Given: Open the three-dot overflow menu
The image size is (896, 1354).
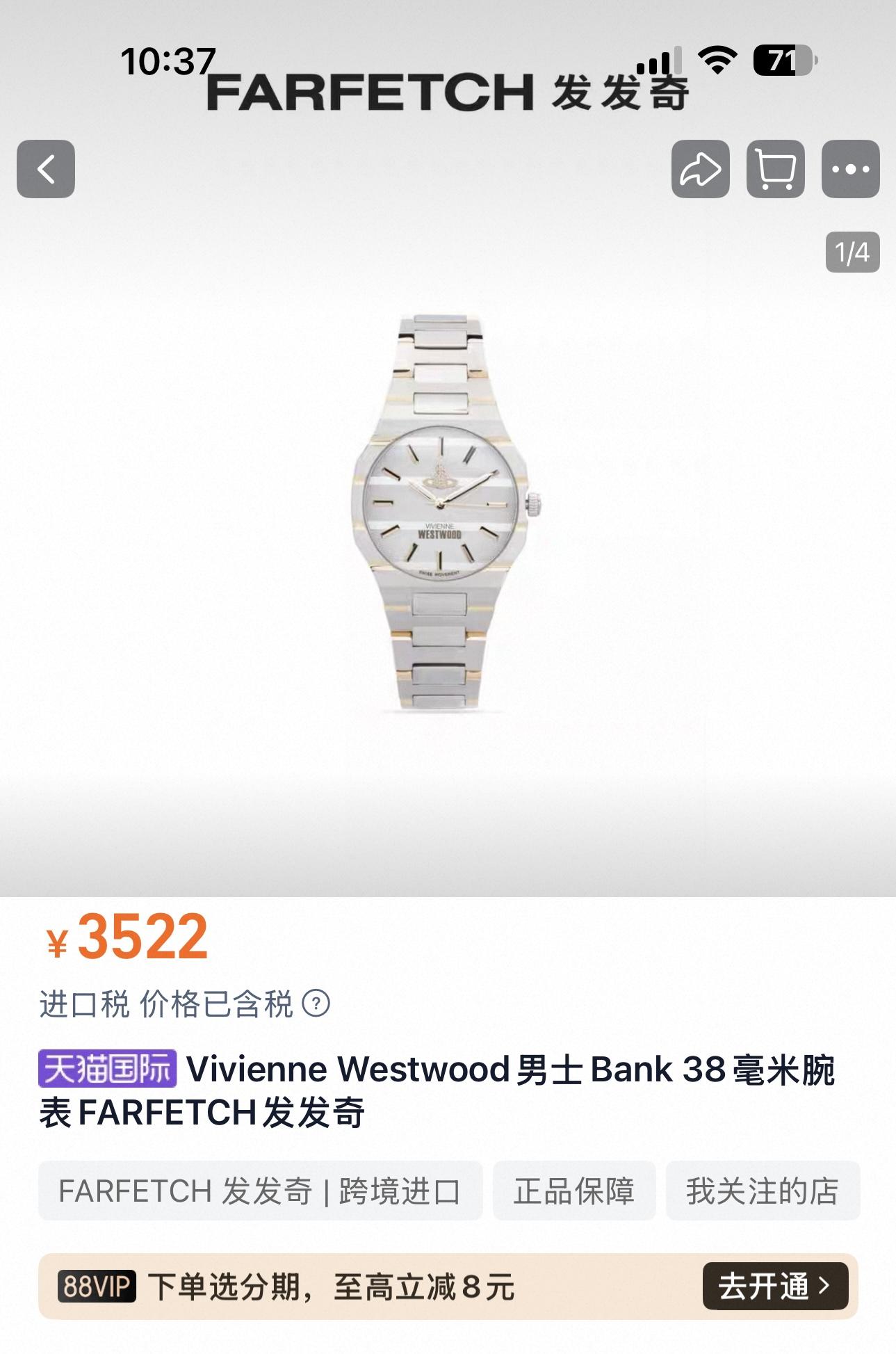Looking at the screenshot, I should click(850, 169).
